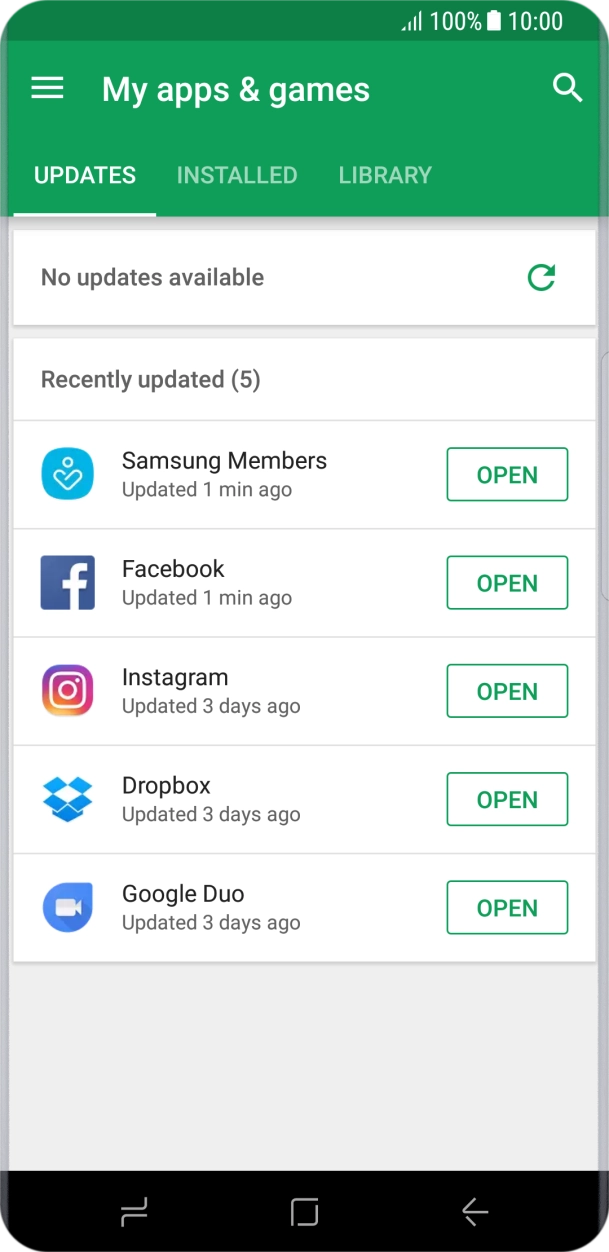Launch Dropbox with its OPEN button
The width and height of the screenshot is (609, 1252).
pyautogui.click(x=507, y=799)
